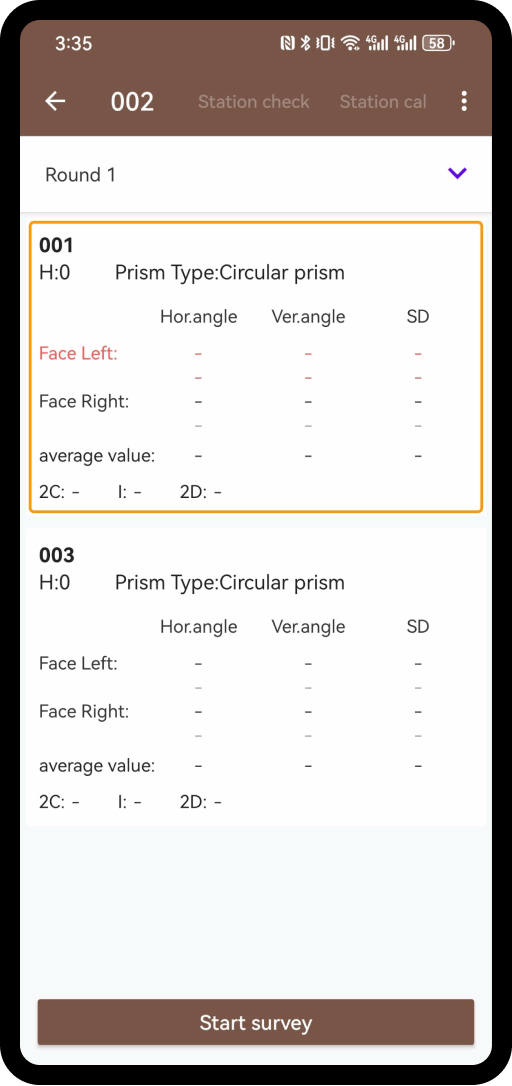Expand the Round 1 dropdown
The height and width of the screenshot is (1086, 512).
(x=256, y=174)
